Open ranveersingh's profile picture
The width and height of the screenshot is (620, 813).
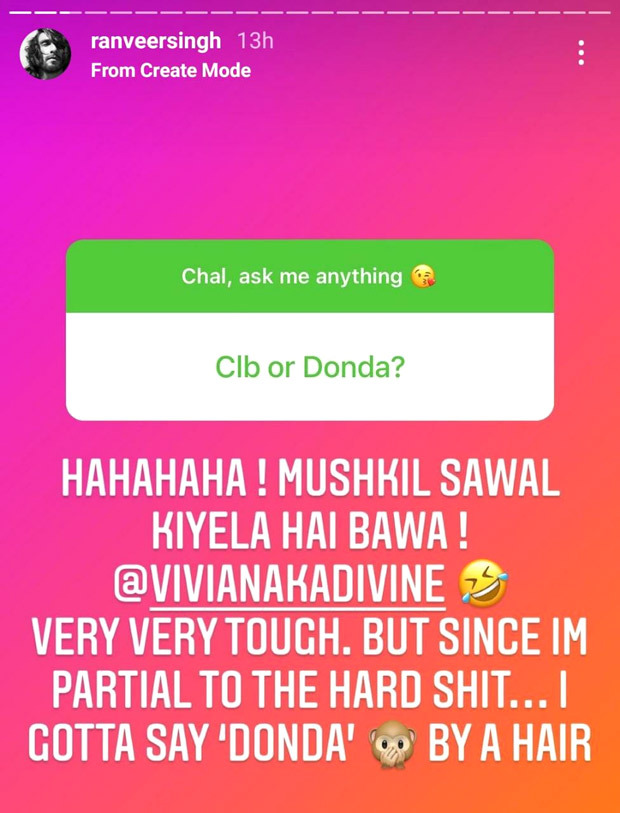46,55
